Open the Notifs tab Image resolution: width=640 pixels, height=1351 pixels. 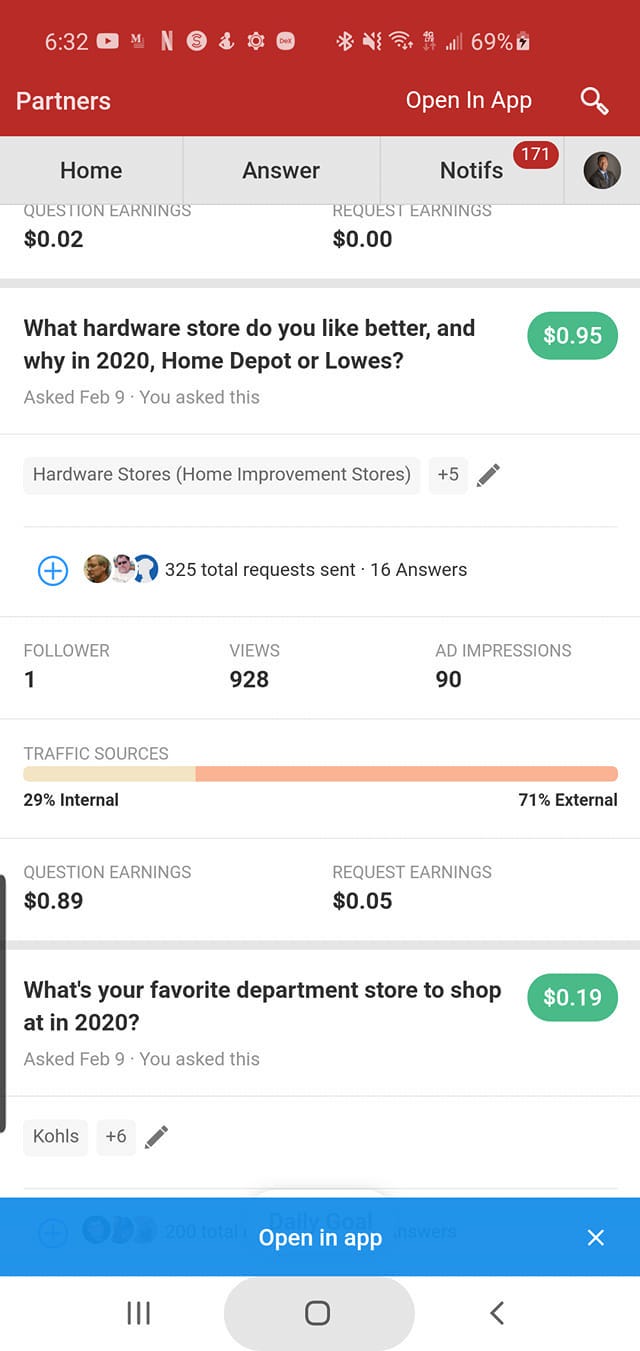[x=471, y=170]
